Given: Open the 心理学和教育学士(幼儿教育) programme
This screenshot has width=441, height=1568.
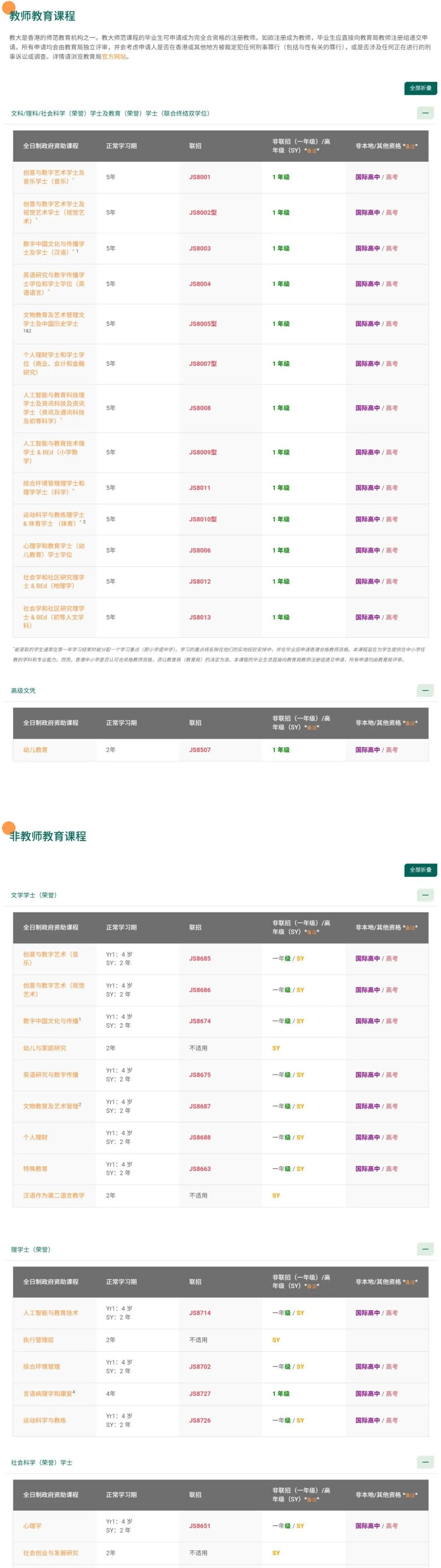Looking at the screenshot, I should tap(53, 550).
